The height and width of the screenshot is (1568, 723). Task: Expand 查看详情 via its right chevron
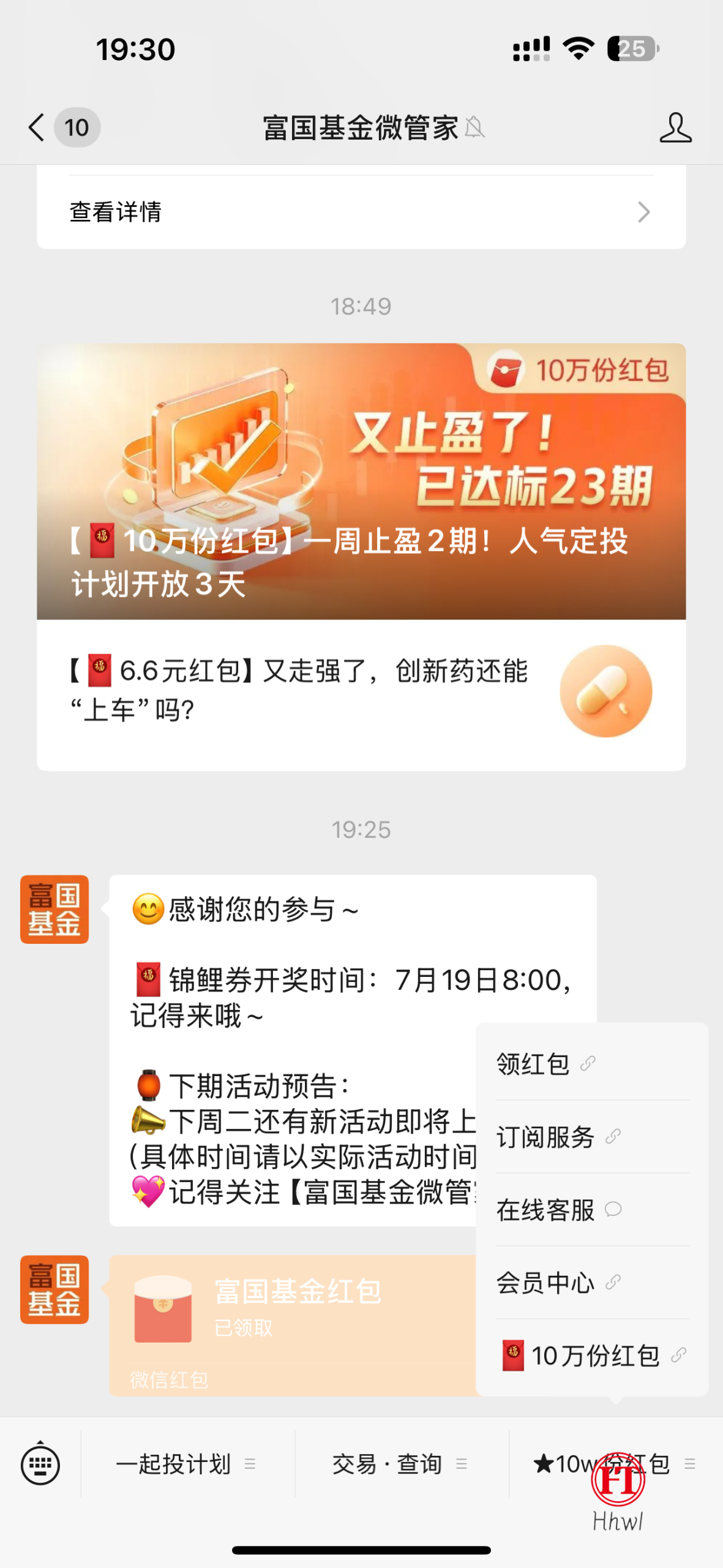click(643, 211)
